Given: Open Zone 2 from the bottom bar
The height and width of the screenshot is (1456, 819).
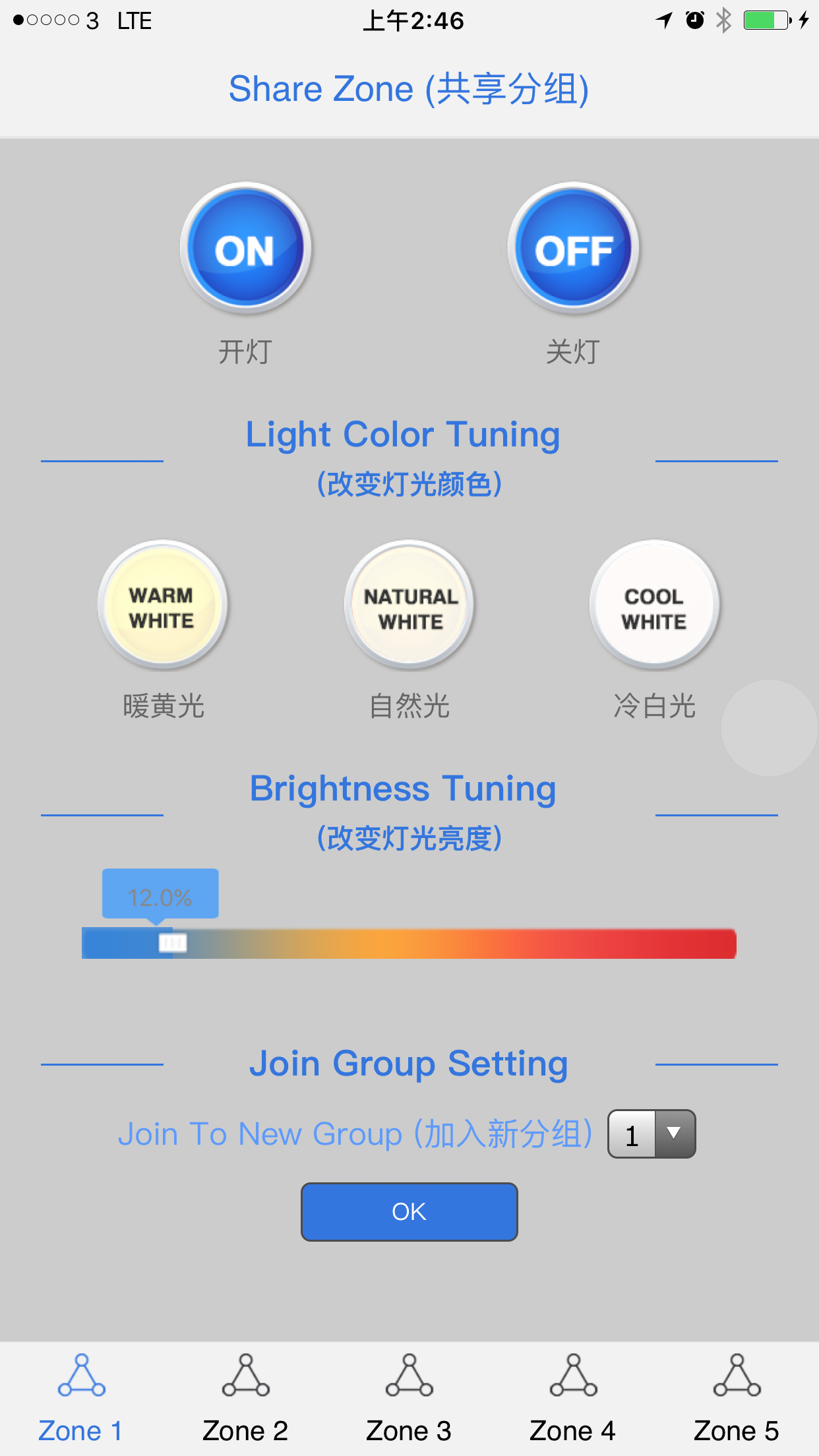Looking at the screenshot, I should pyautogui.click(x=245, y=1405).
